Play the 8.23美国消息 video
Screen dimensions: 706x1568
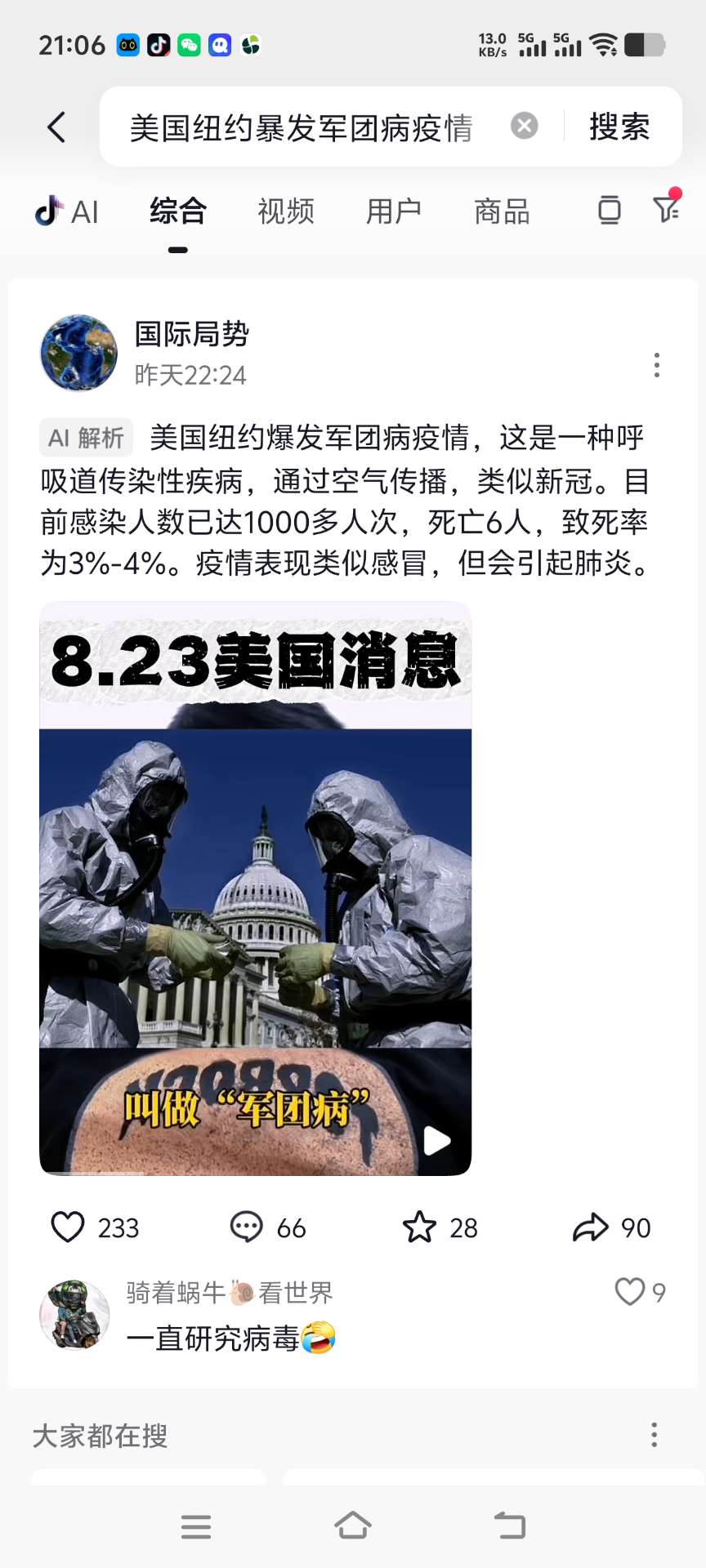(256, 889)
